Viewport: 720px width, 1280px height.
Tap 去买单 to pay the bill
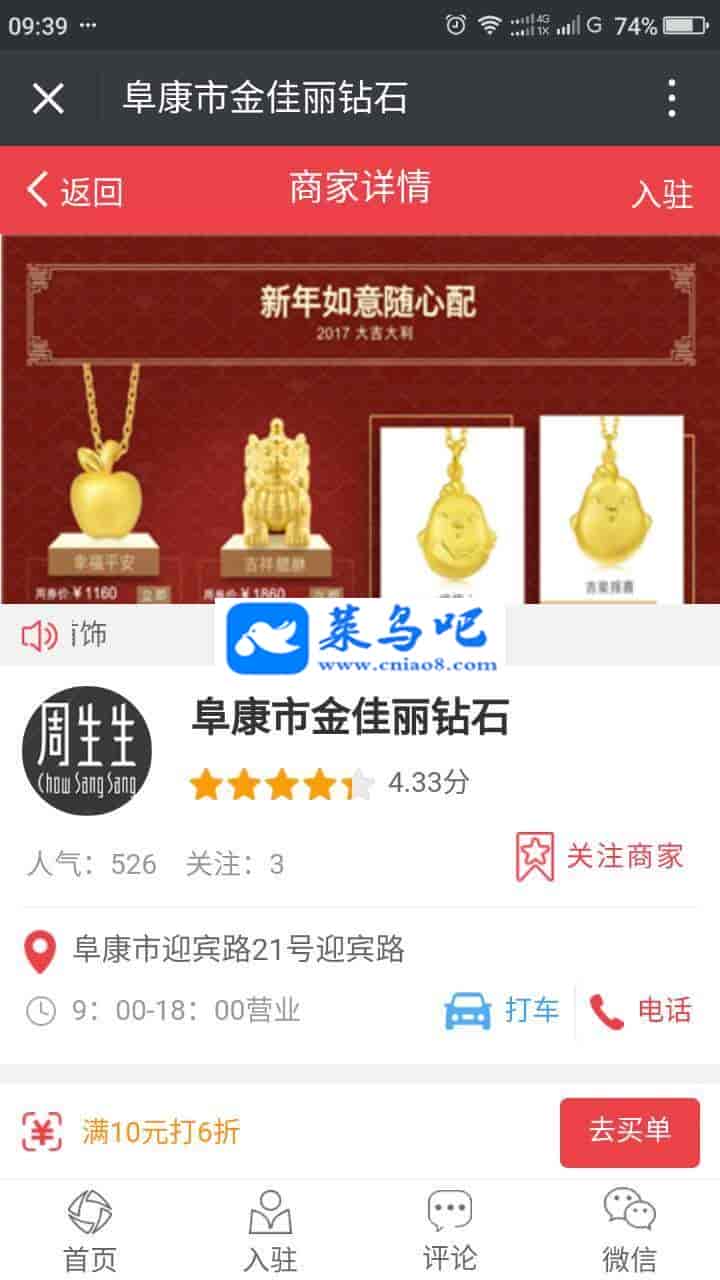[629, 1132]
